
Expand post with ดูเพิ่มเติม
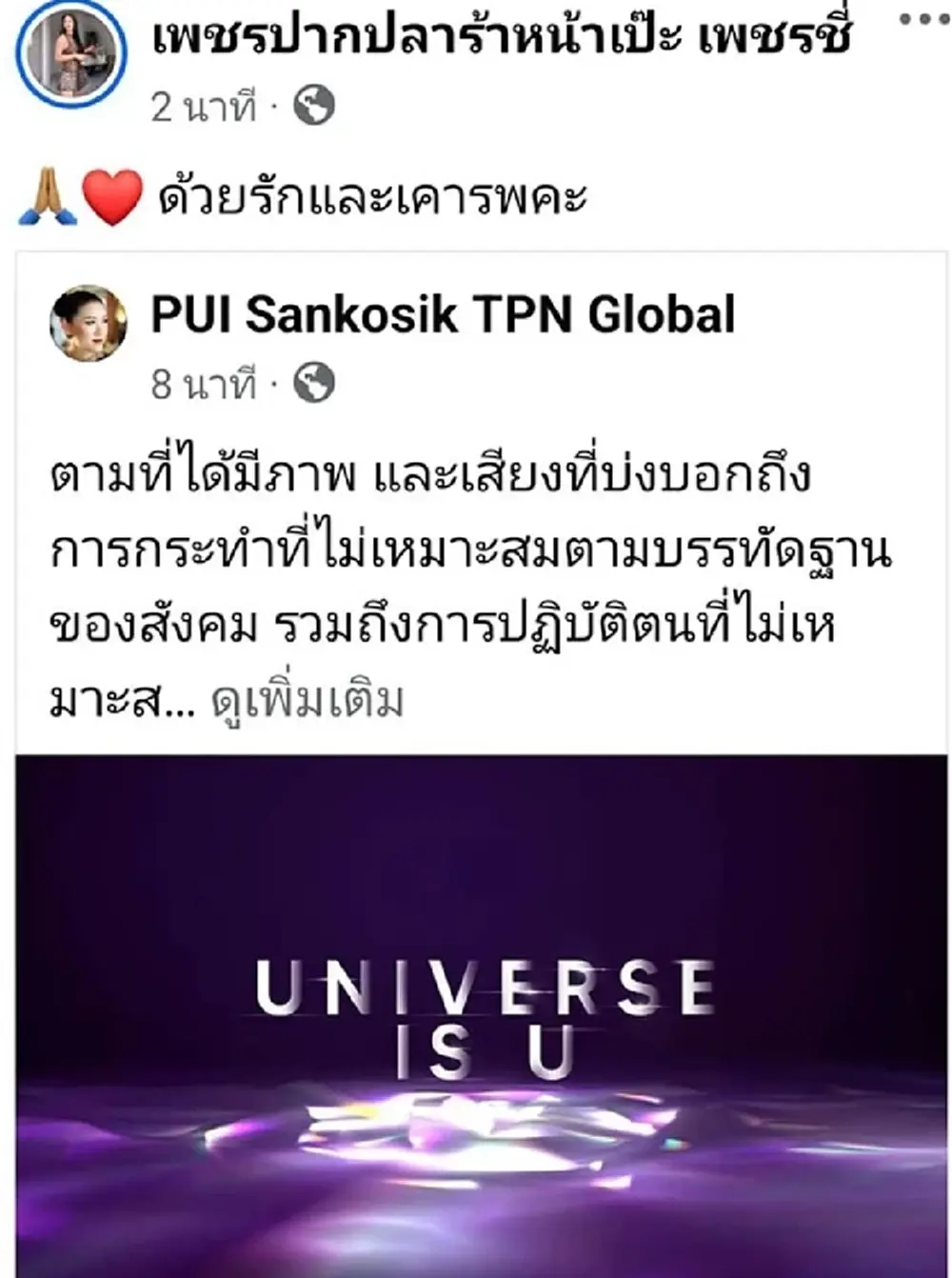click(x=307, y=702)
